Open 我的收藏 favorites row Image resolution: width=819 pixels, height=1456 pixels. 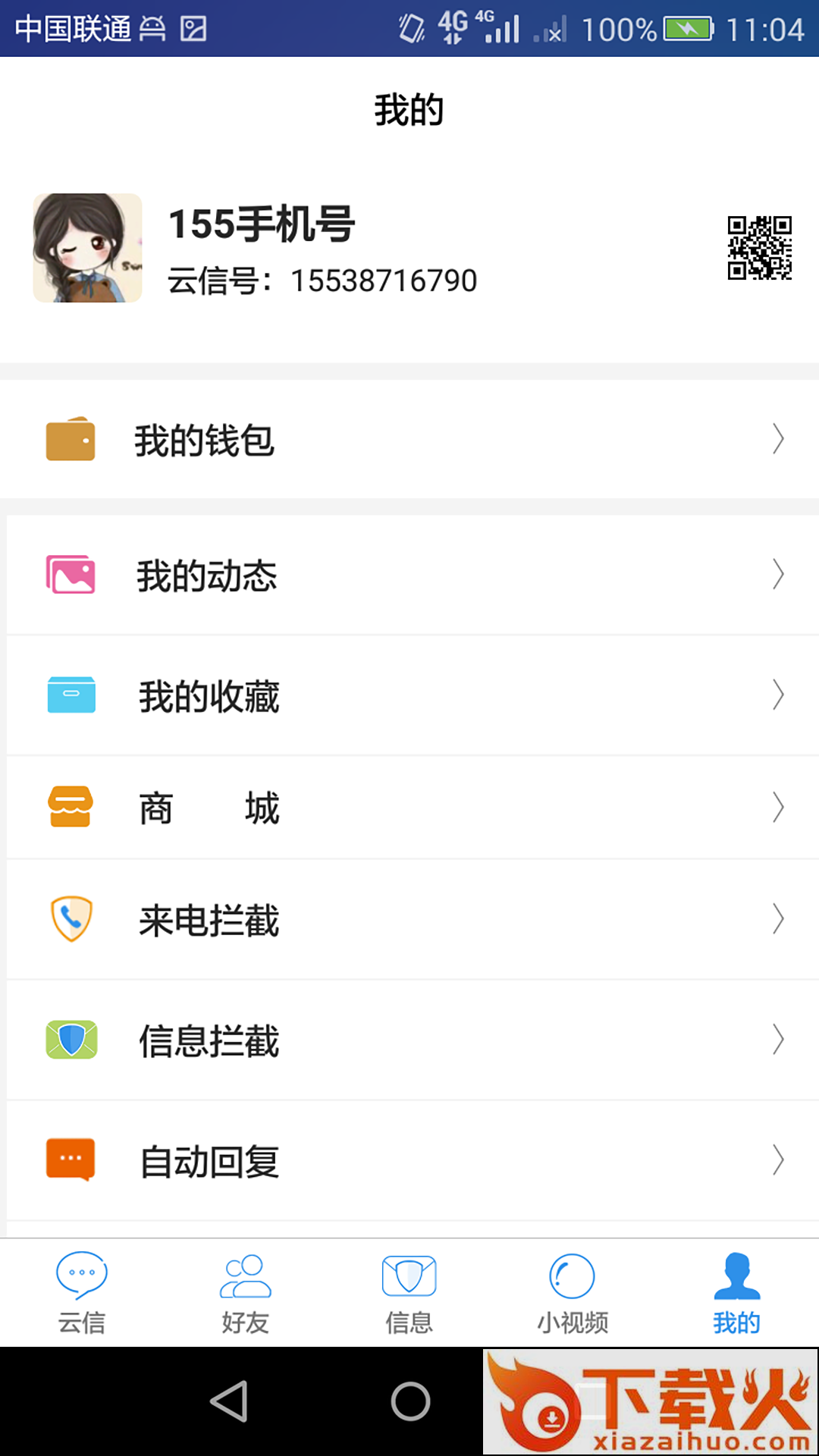click(x=409, y=695)
